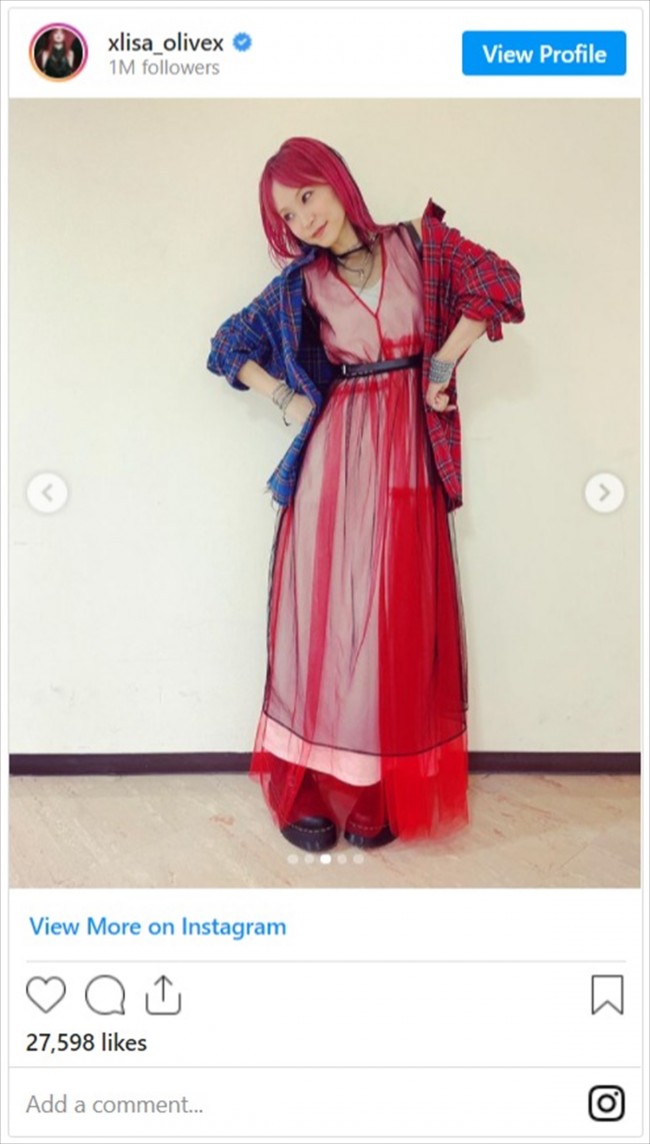Image resolution: width=650 pixels, height=1144 pixels.
Task: Go to the previous photo in carousel
Action: (x=47, y=492)
